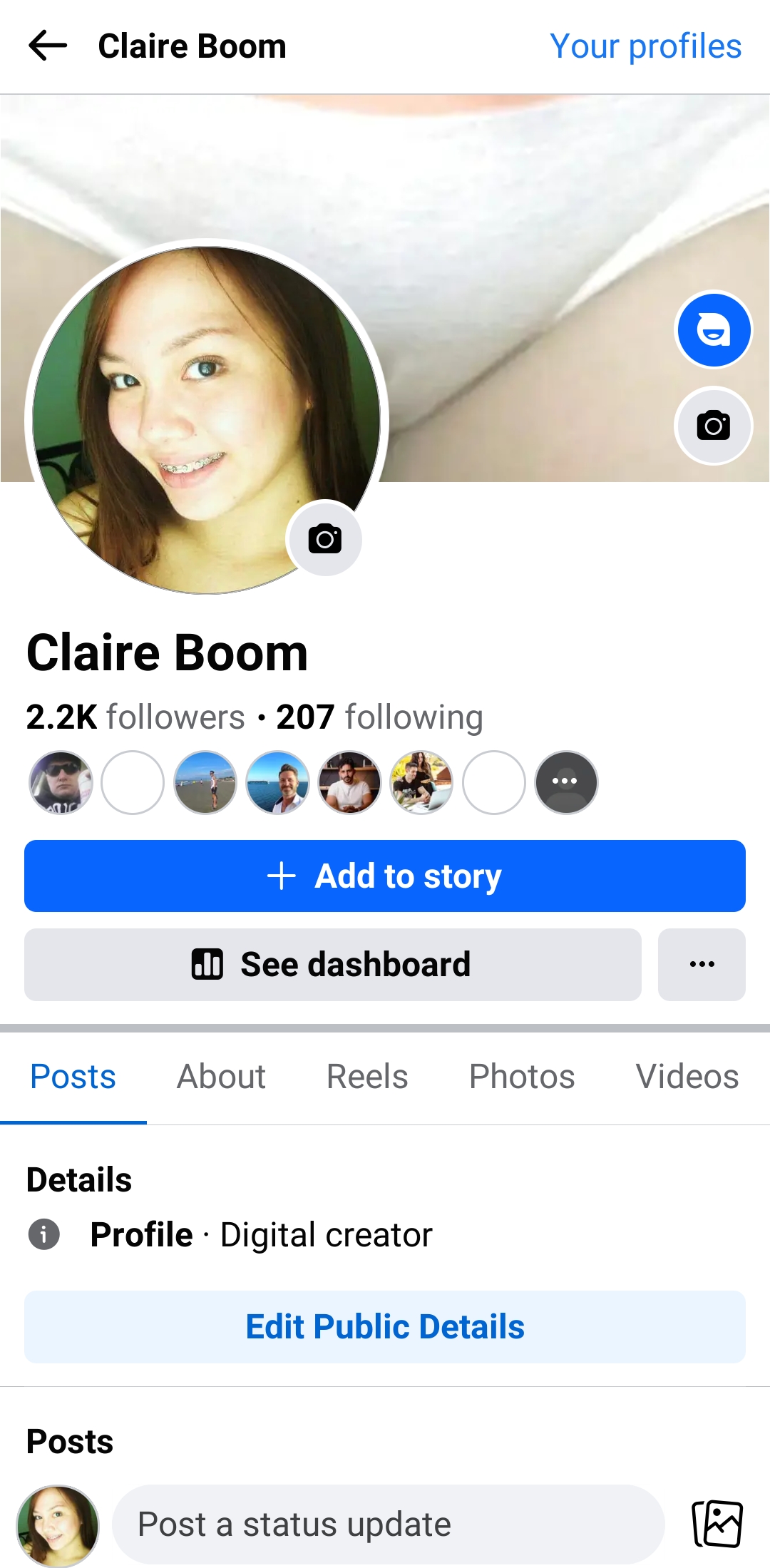Image resolution: width=770 pixels, height=1568 pixels.
Task: Switch to the About tab
Action: 221,1077
